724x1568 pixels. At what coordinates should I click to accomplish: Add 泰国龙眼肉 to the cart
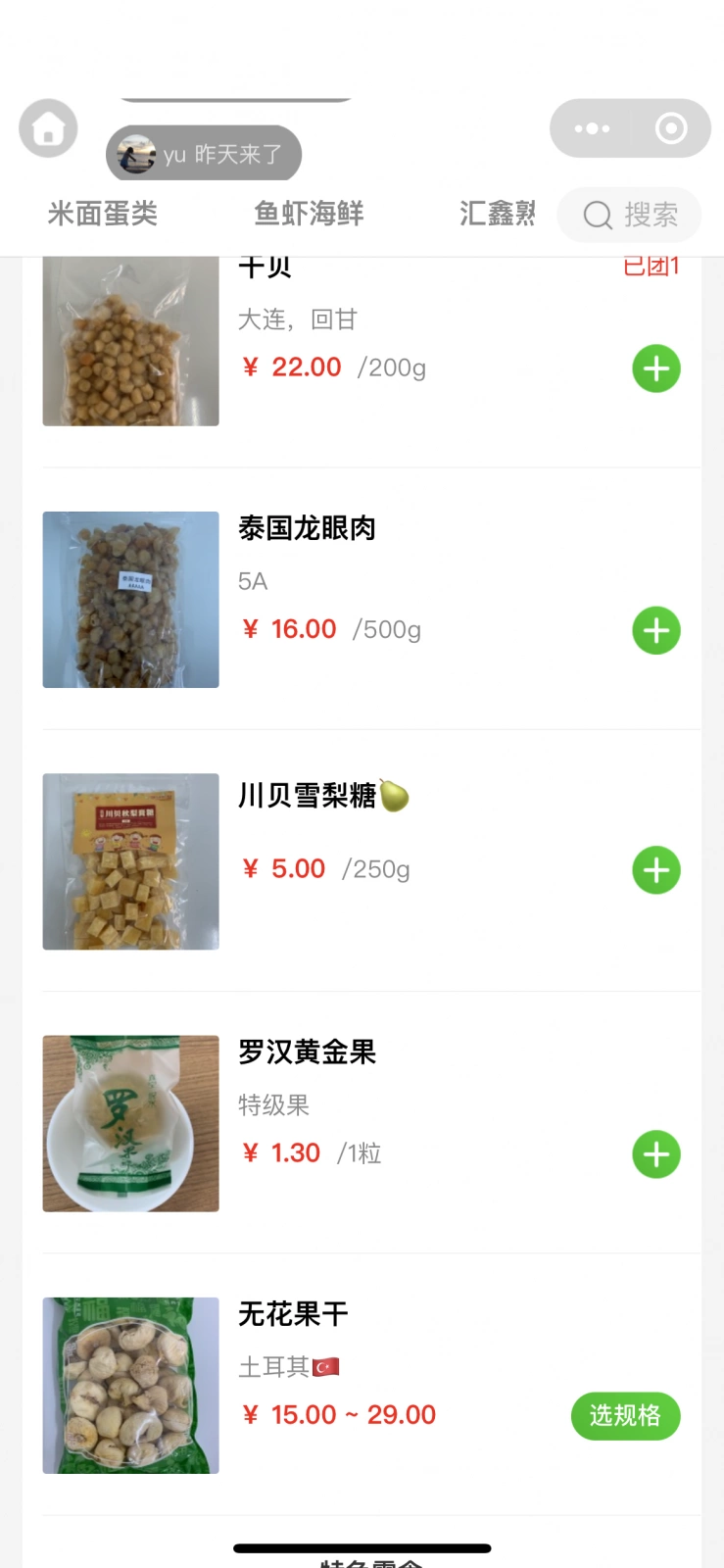(x=656, y=630)
